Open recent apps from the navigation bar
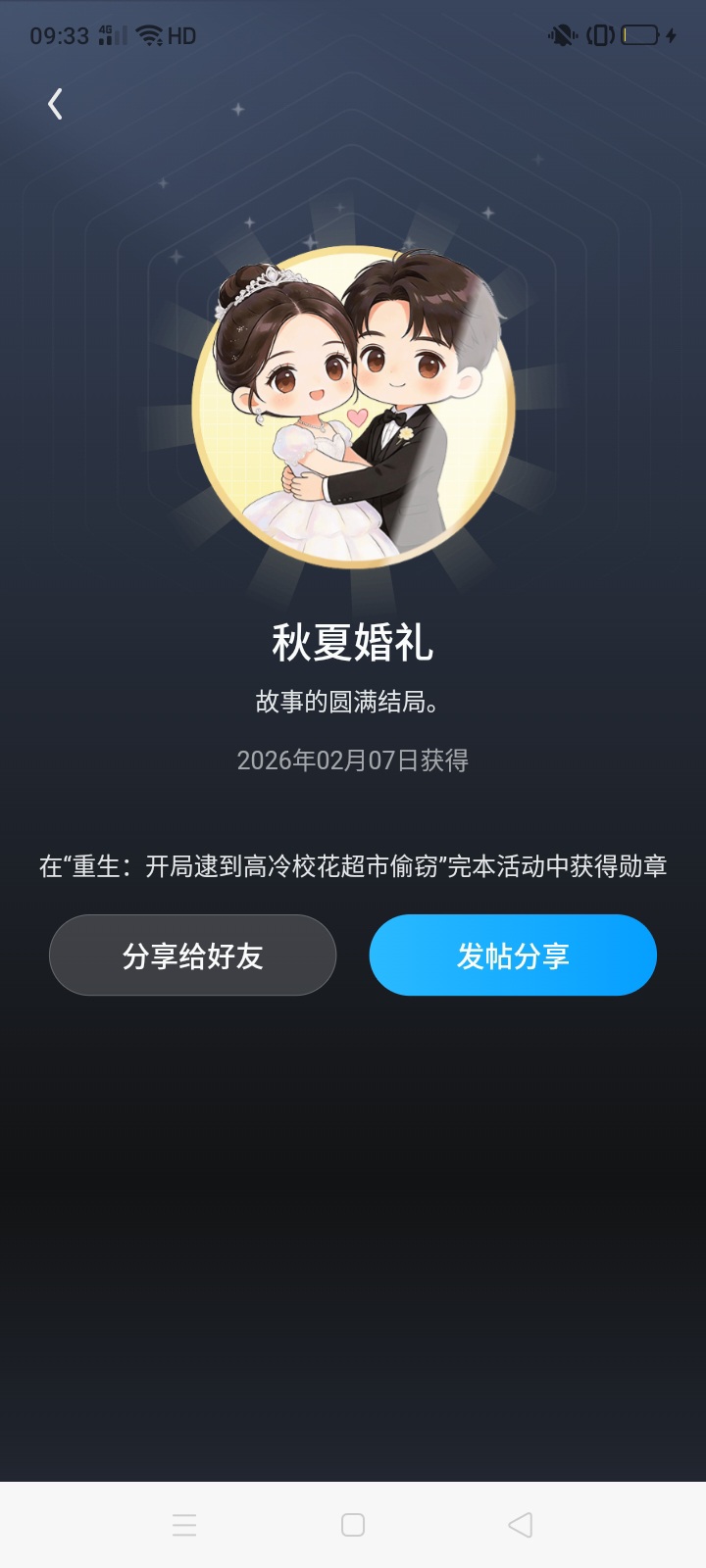 184,1525
